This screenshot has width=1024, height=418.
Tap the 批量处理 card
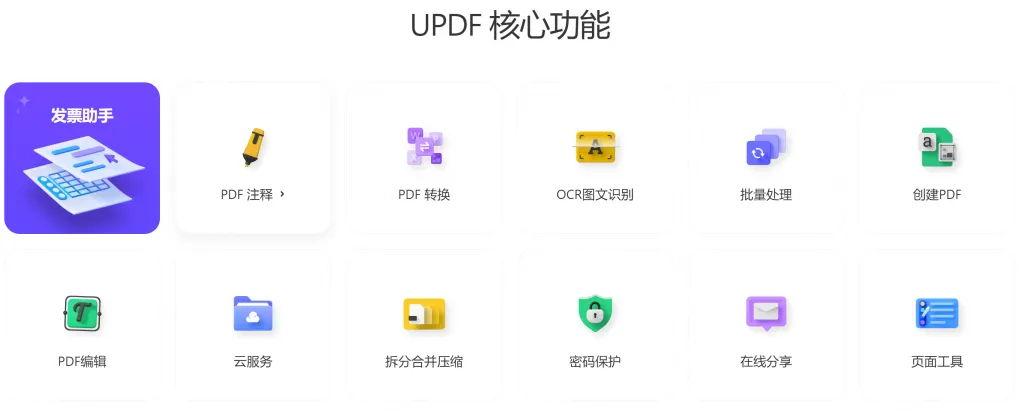(x=766, y=160)
